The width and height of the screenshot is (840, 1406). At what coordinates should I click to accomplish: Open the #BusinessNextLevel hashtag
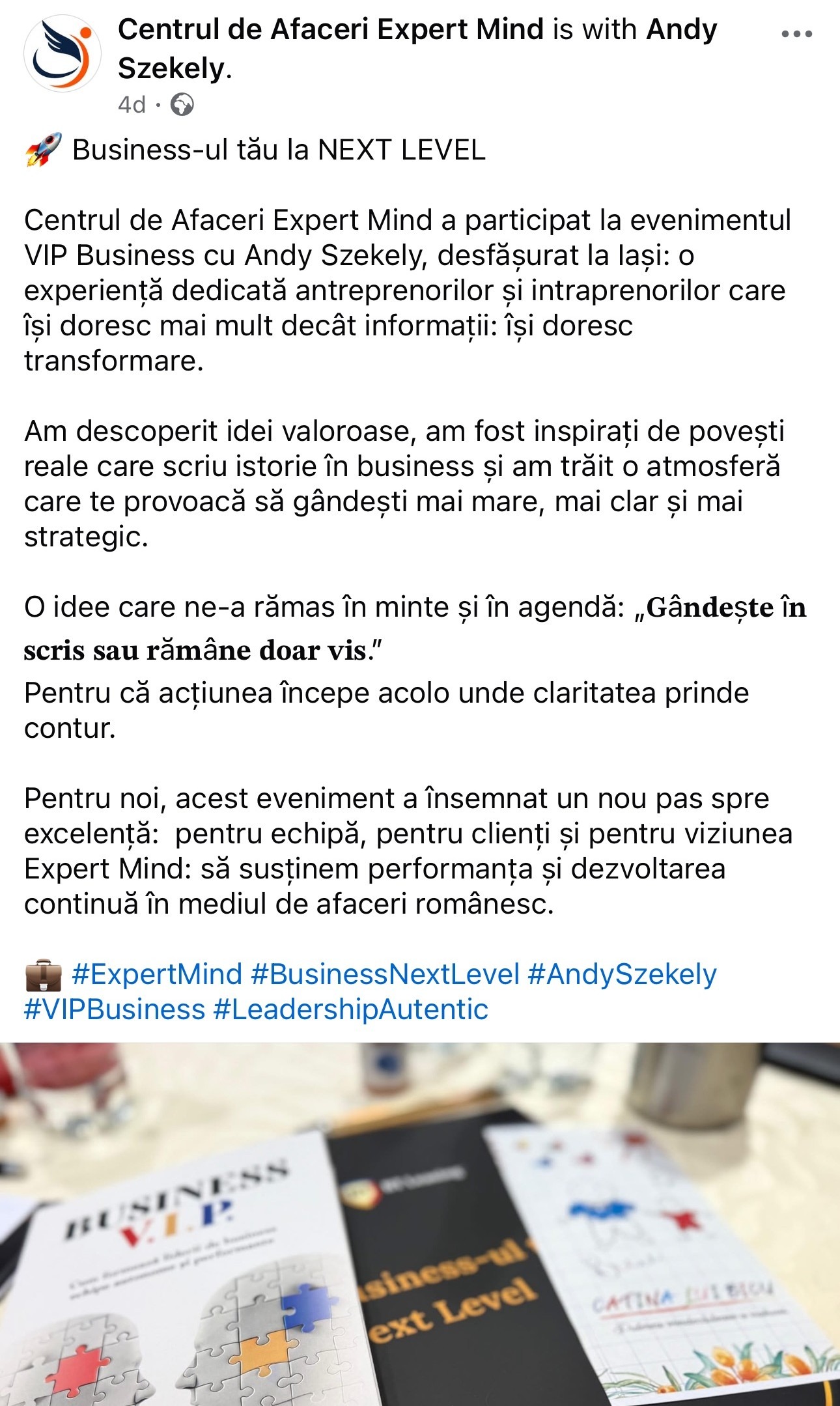tap(385, 974)
